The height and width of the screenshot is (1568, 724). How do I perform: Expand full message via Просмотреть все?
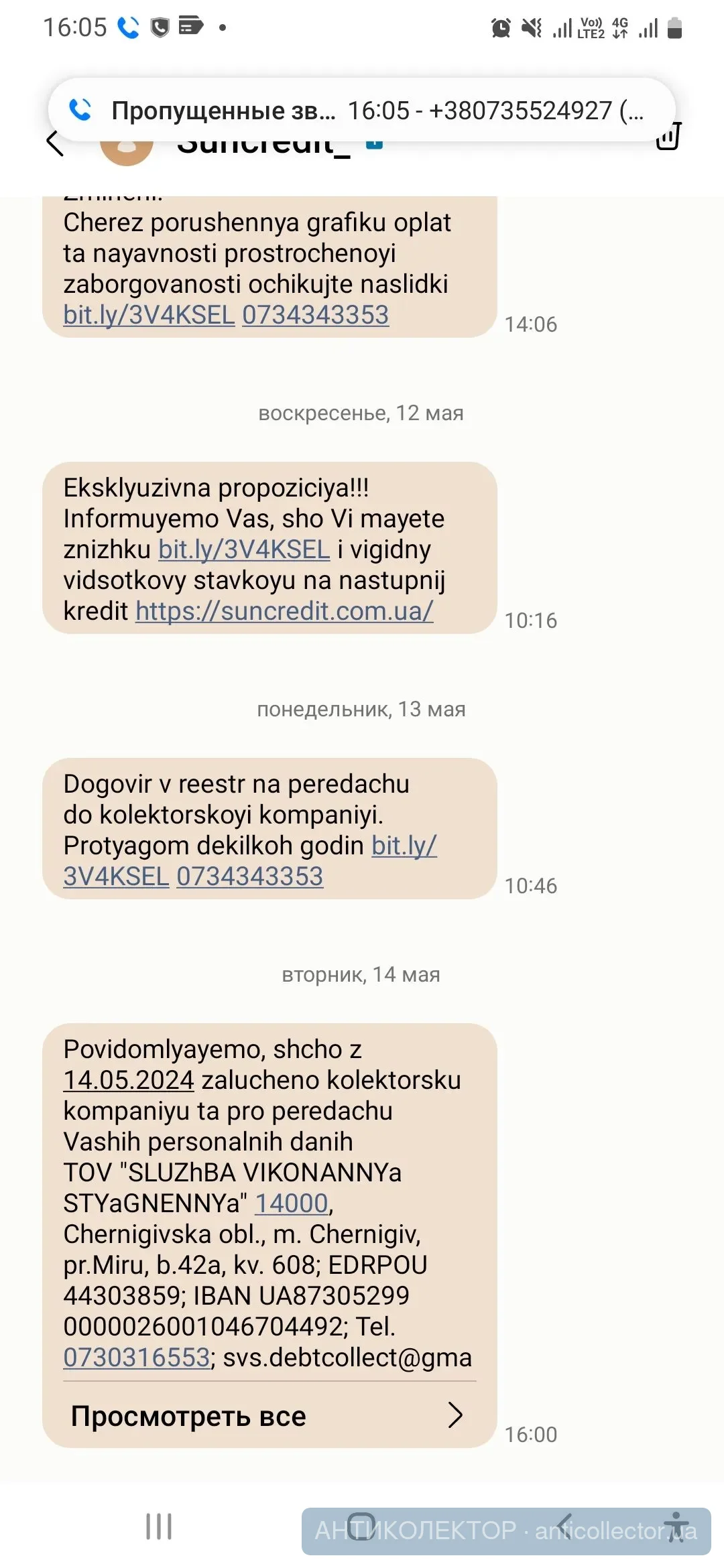click(x=268, y=1416)
